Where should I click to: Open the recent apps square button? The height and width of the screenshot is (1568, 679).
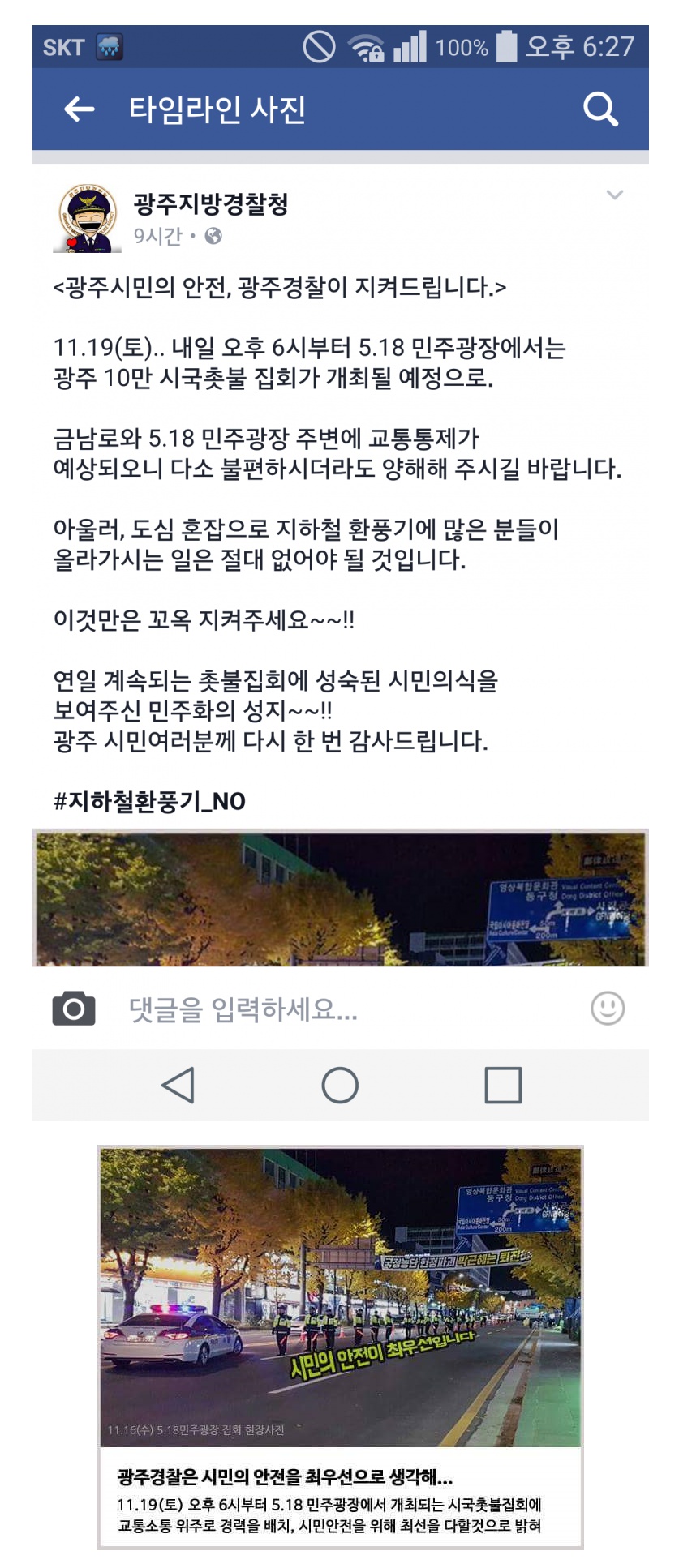coord(503,1085)
